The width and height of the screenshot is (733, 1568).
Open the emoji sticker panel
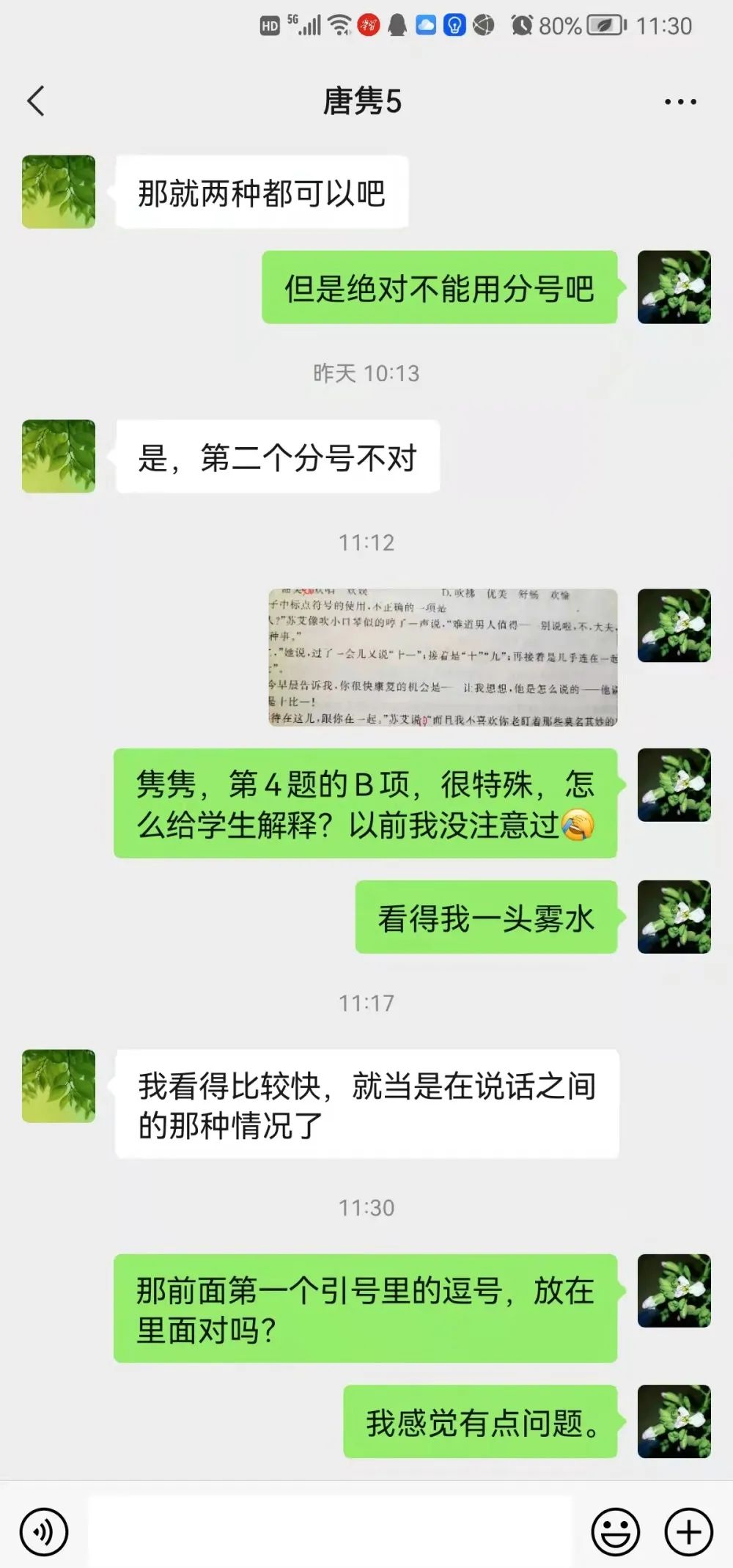614,1531
